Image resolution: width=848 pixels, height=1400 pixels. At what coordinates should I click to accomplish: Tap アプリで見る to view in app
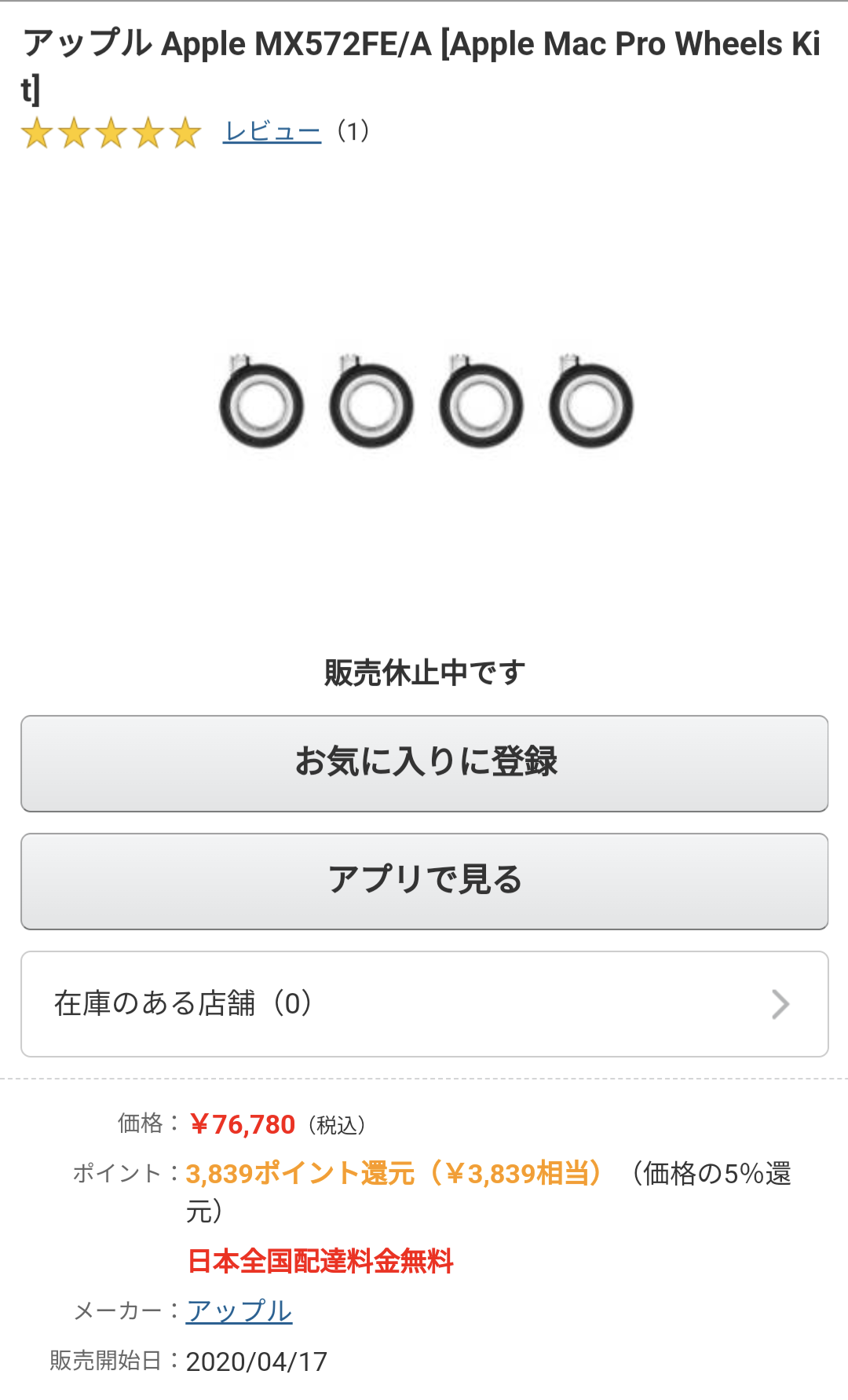(x=425, y=881)
